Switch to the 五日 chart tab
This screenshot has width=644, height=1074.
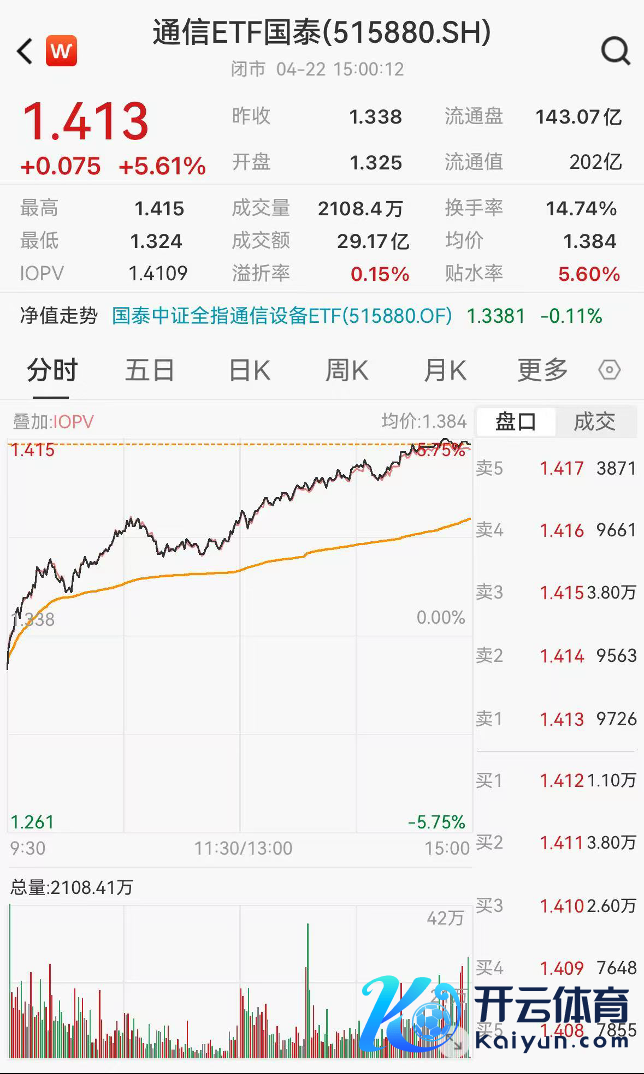pos(150,370)
